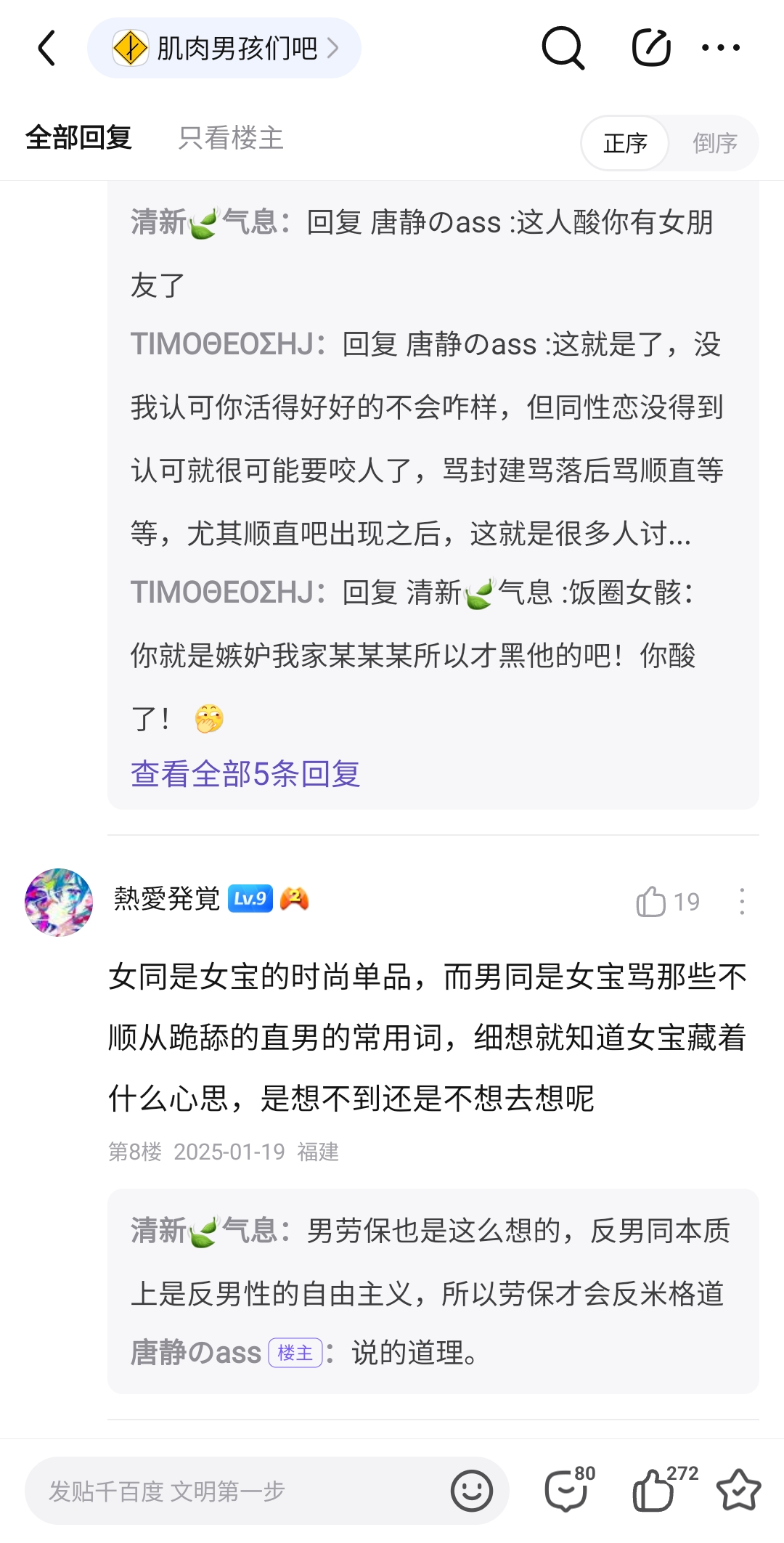
Task: Expand 查看全部5条回复
Action: coord(245,773)
